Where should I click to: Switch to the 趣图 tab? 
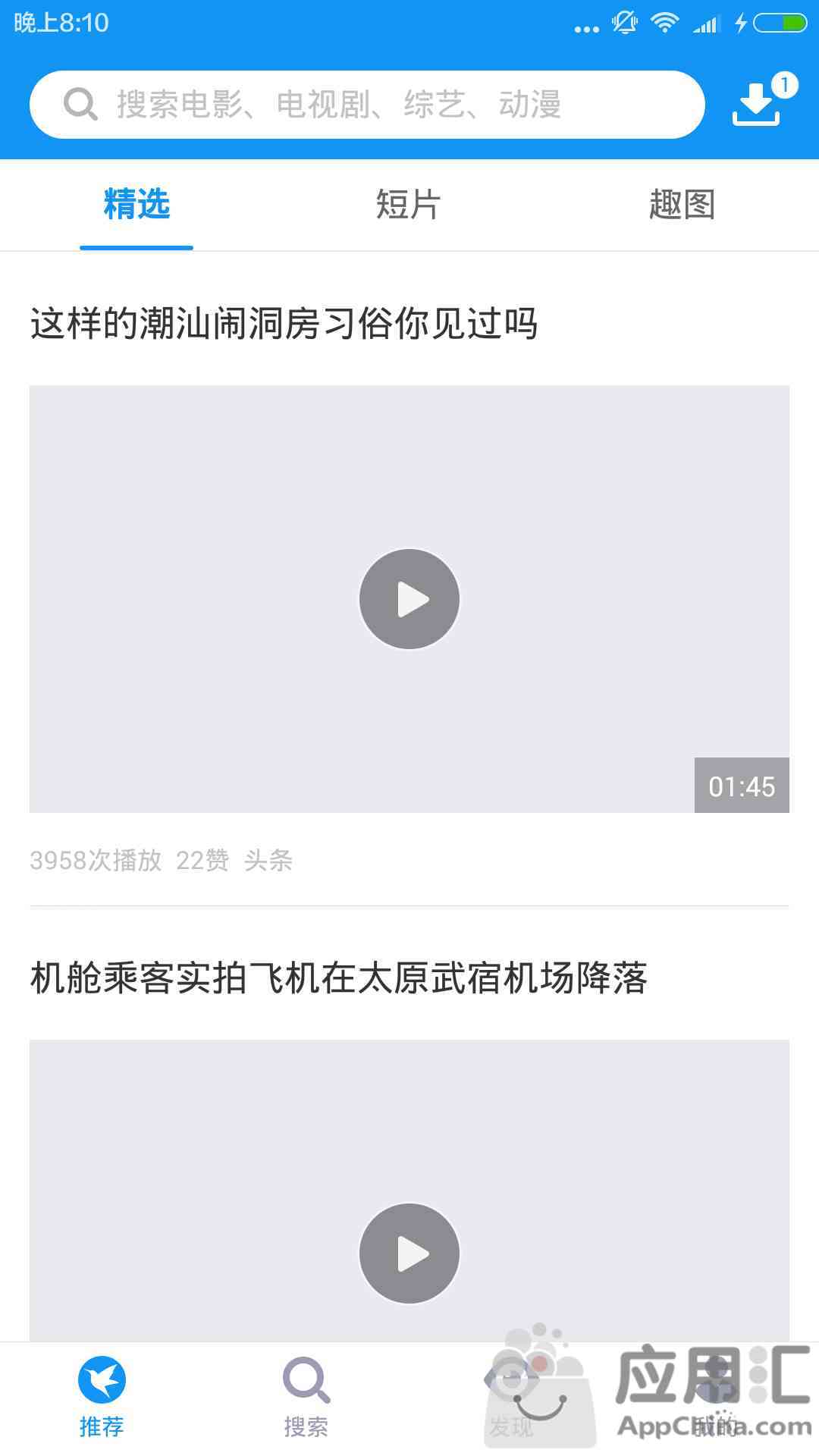[682, 205]
